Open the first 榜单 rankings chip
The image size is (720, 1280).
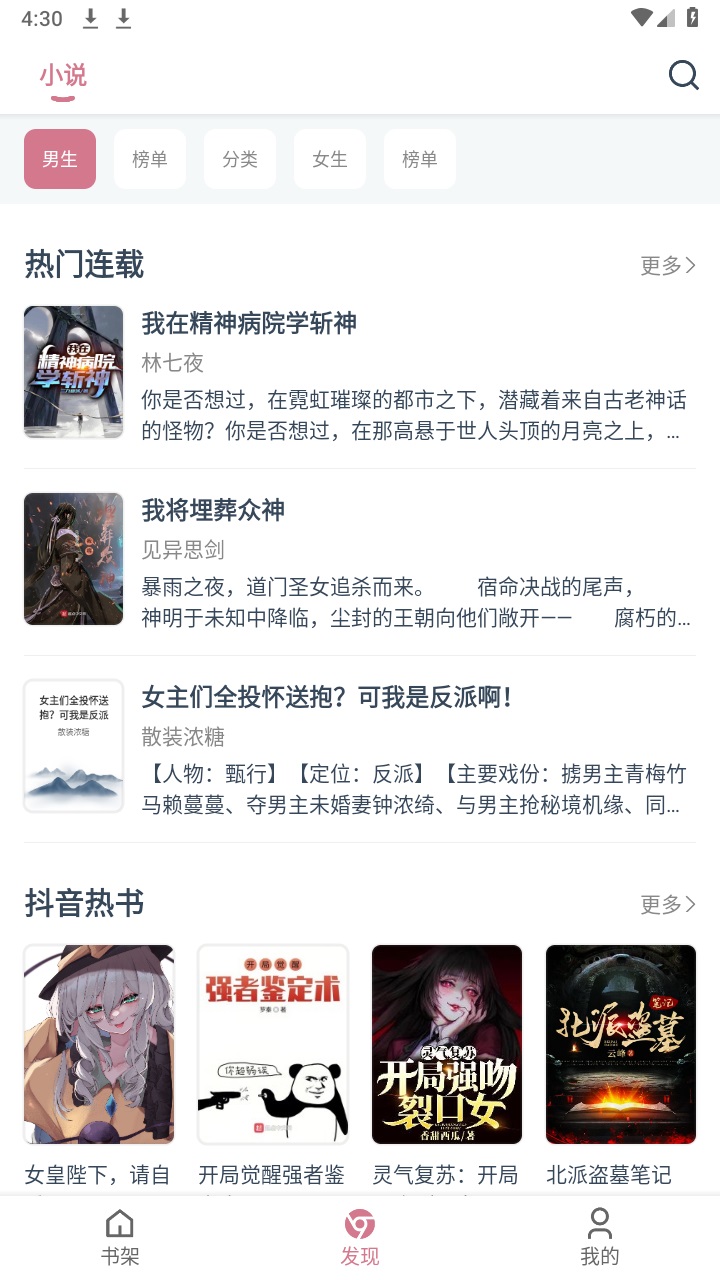coord(150,158)
